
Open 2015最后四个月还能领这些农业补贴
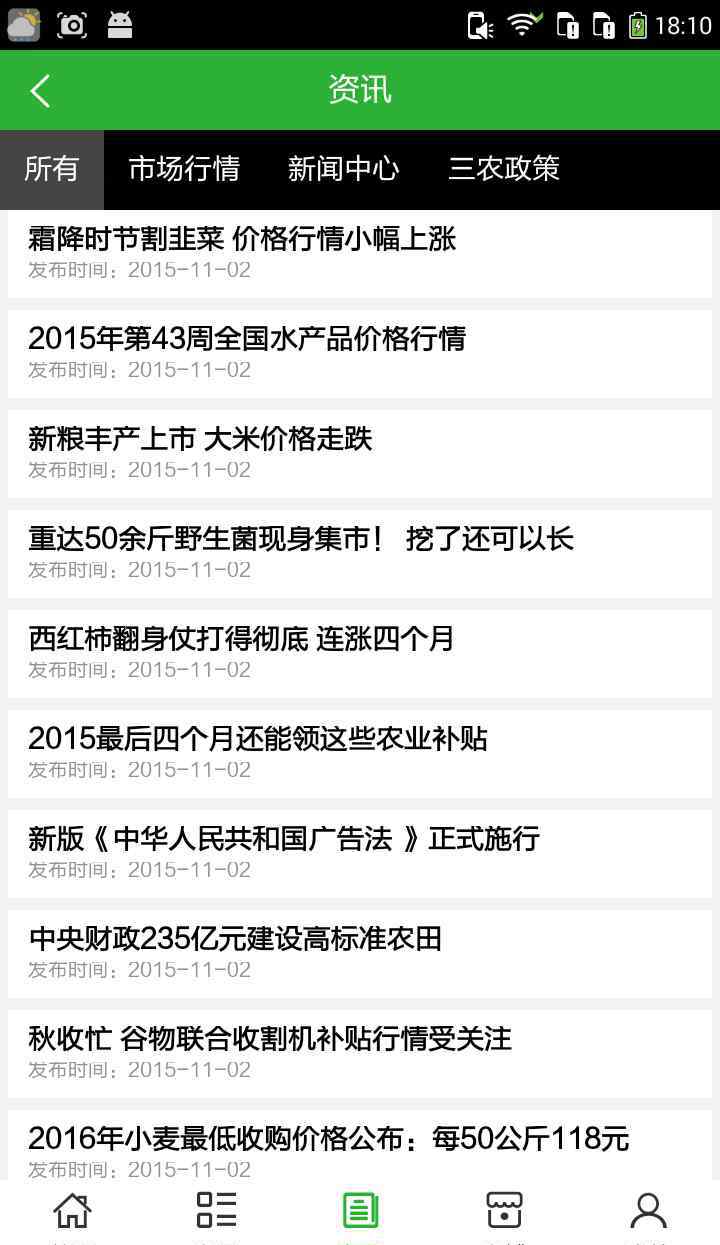pos(360,754)
